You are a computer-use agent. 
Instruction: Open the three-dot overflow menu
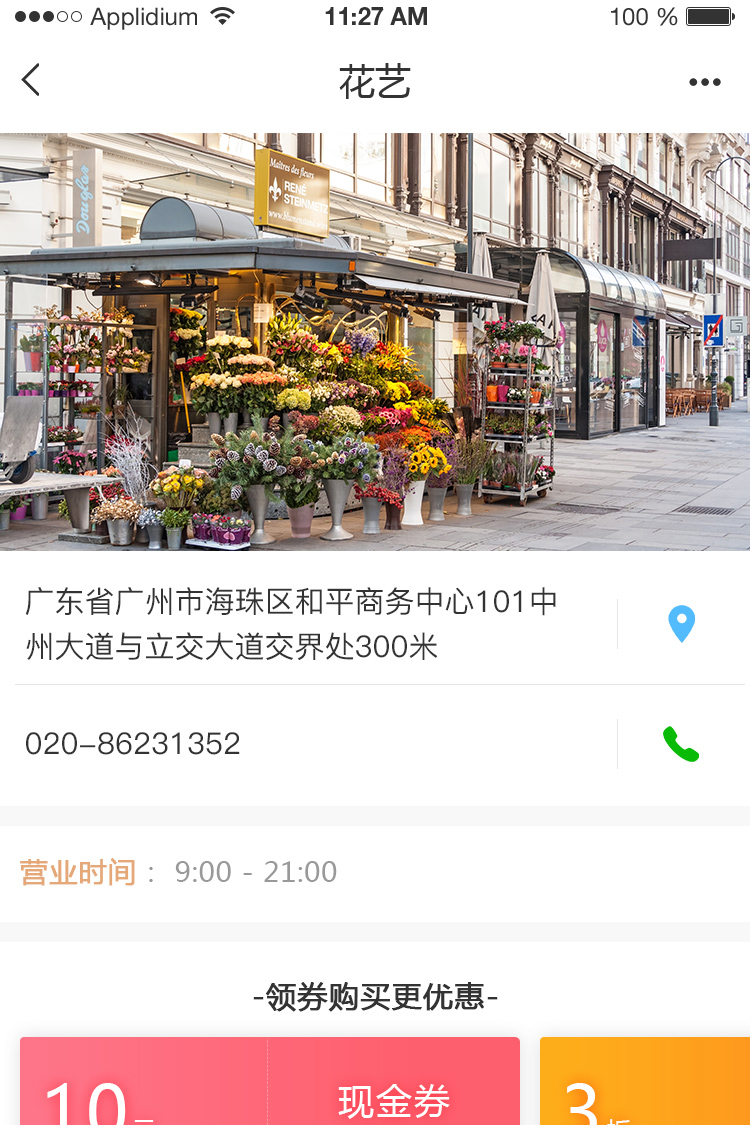click(704, 82)
